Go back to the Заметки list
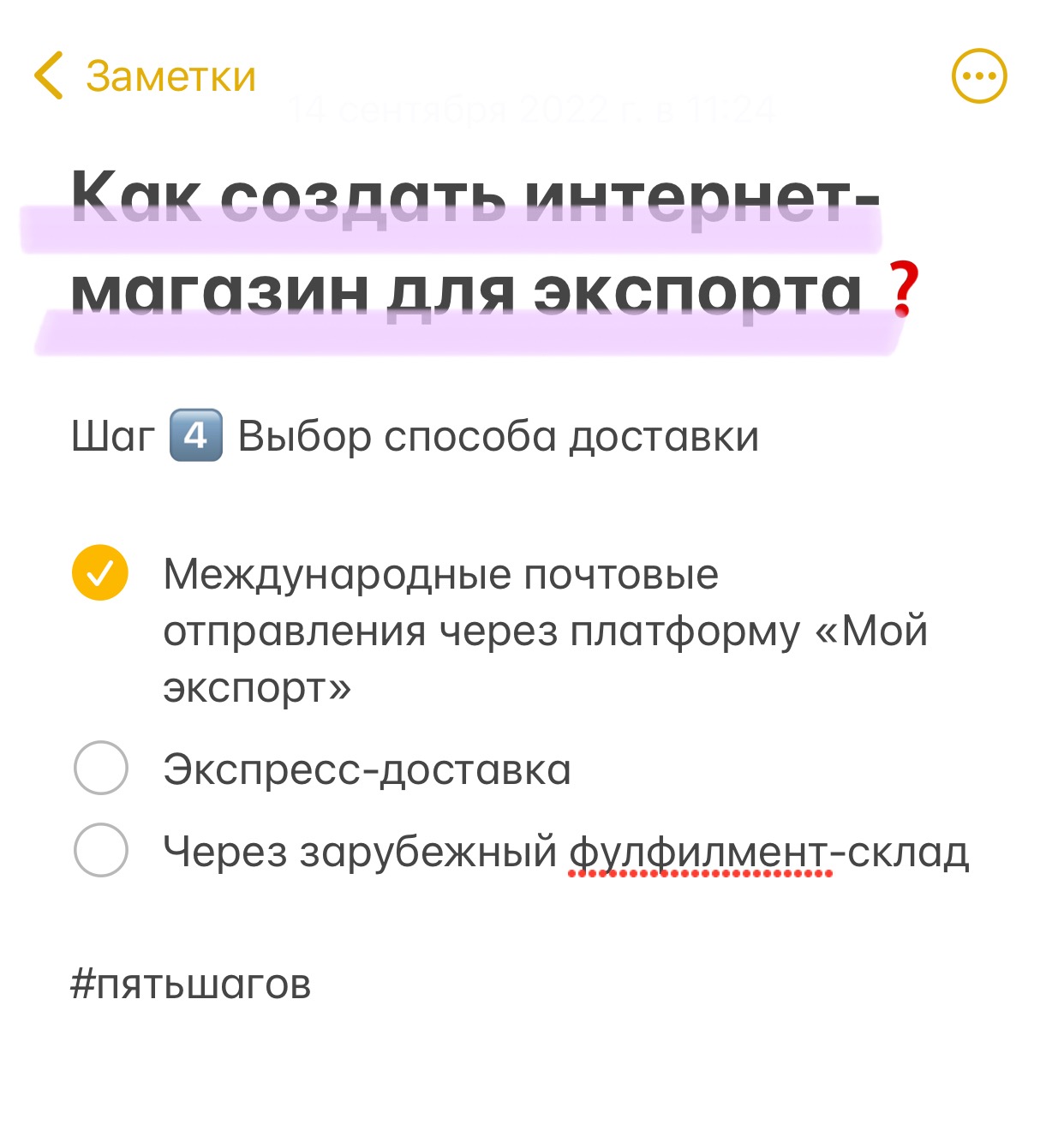Screen dimensions: 1064x1131 click(146, 76)
